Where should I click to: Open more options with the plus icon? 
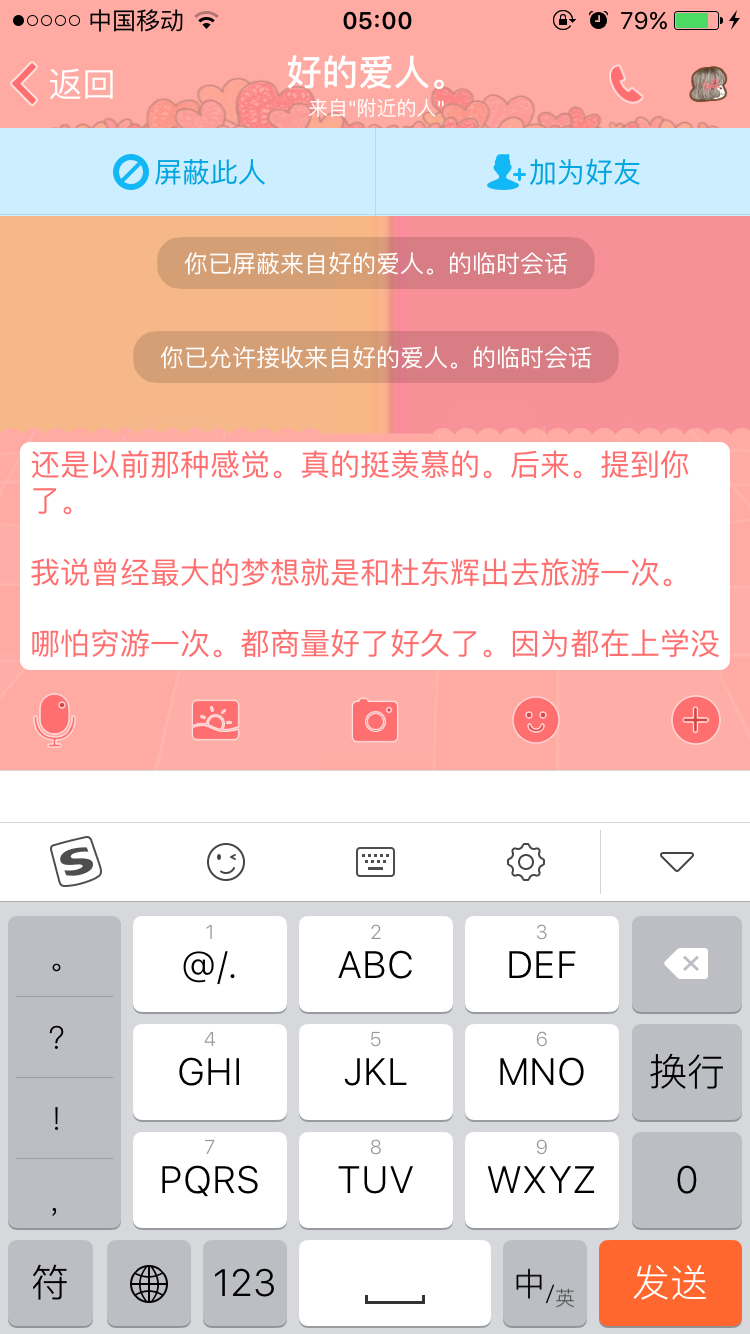(x=696, y=720)
